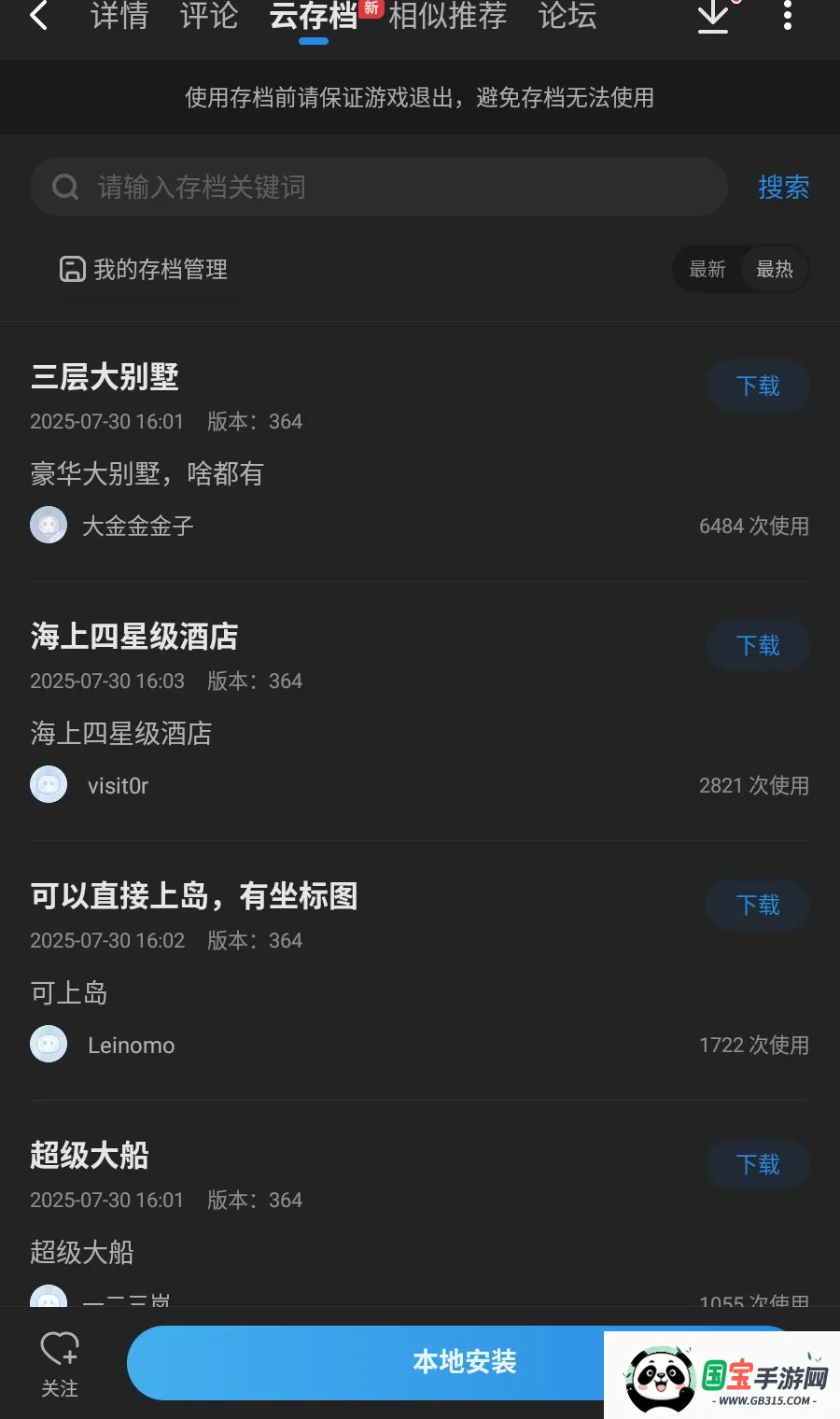Open the 论坛 tab

(x=567, y=15)
